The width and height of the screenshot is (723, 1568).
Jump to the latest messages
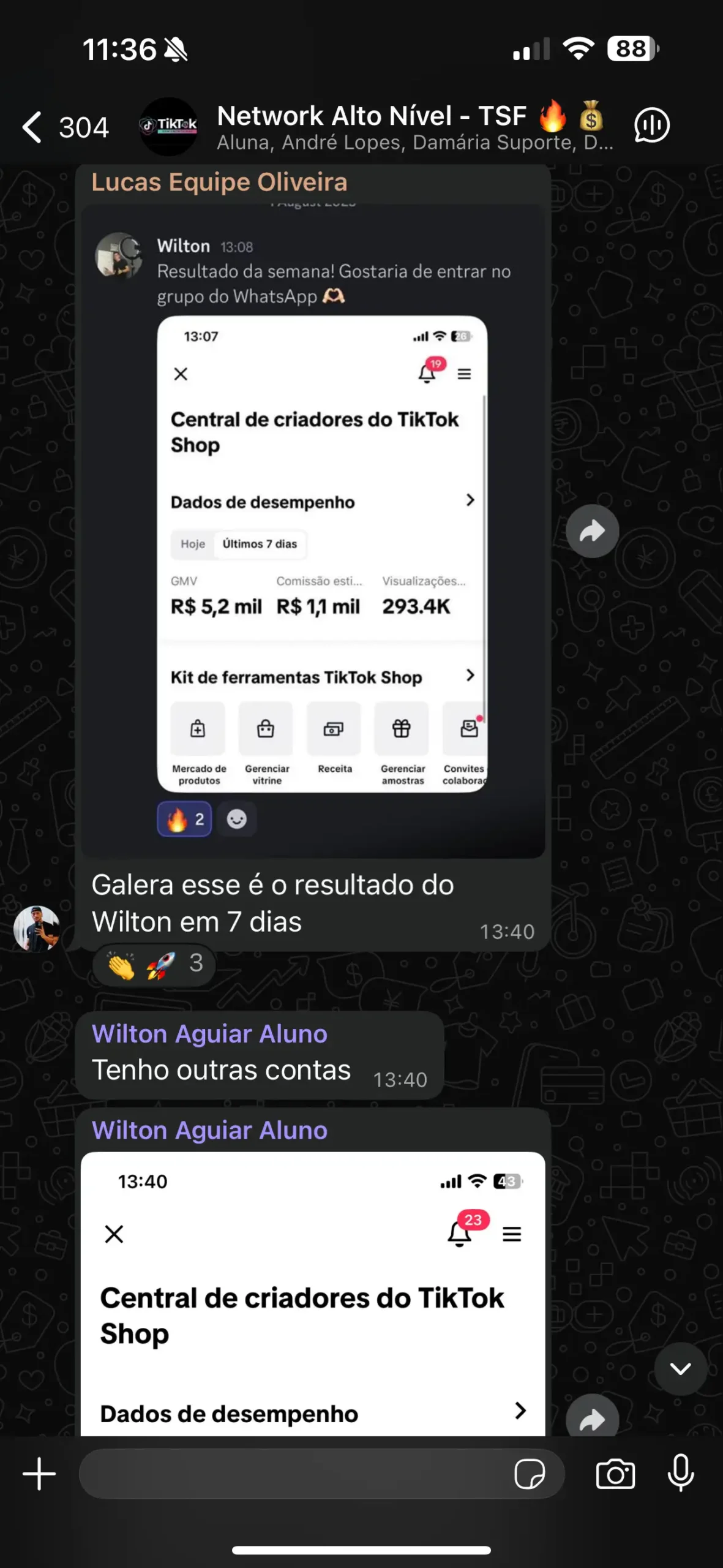680,1368
